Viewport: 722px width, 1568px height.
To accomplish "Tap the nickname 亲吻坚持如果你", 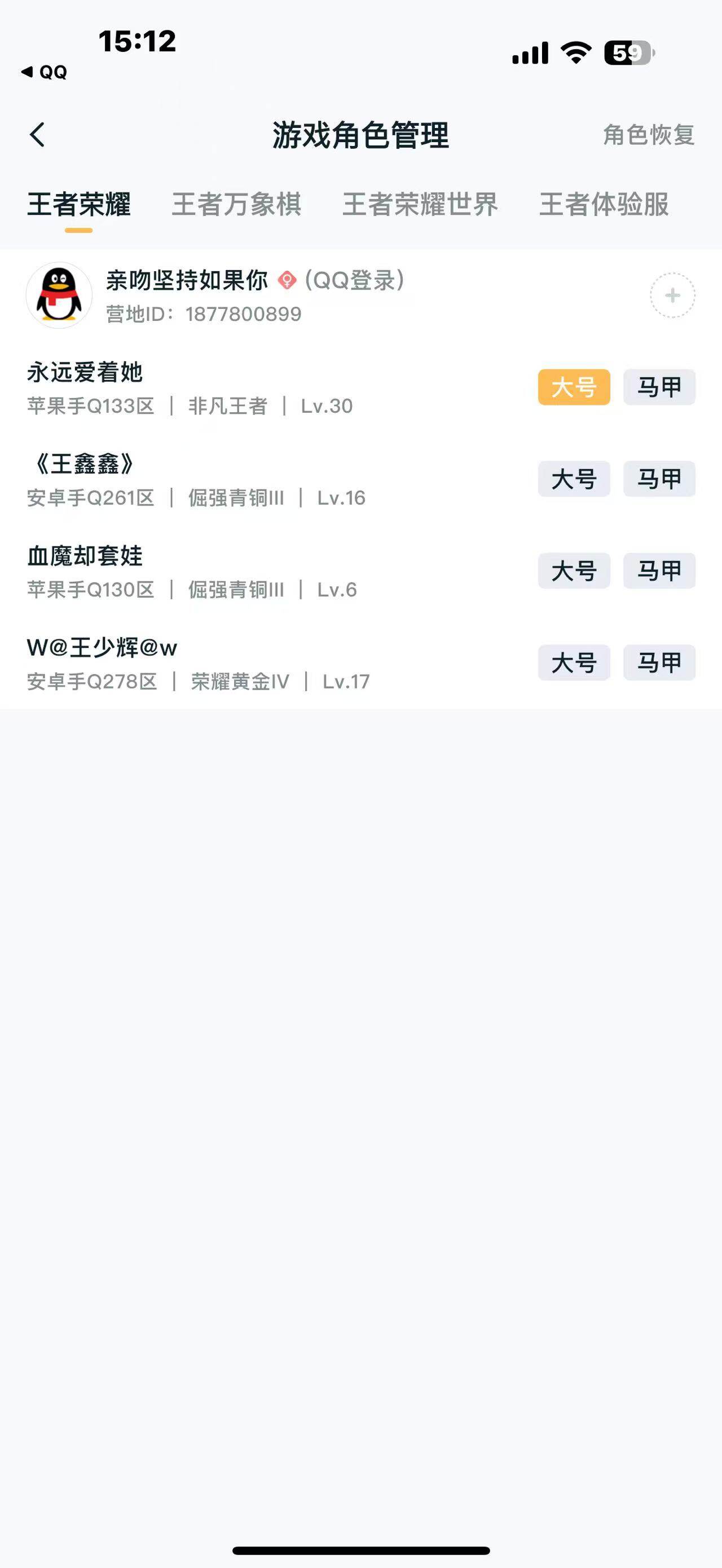I will (x=186, y=281).
